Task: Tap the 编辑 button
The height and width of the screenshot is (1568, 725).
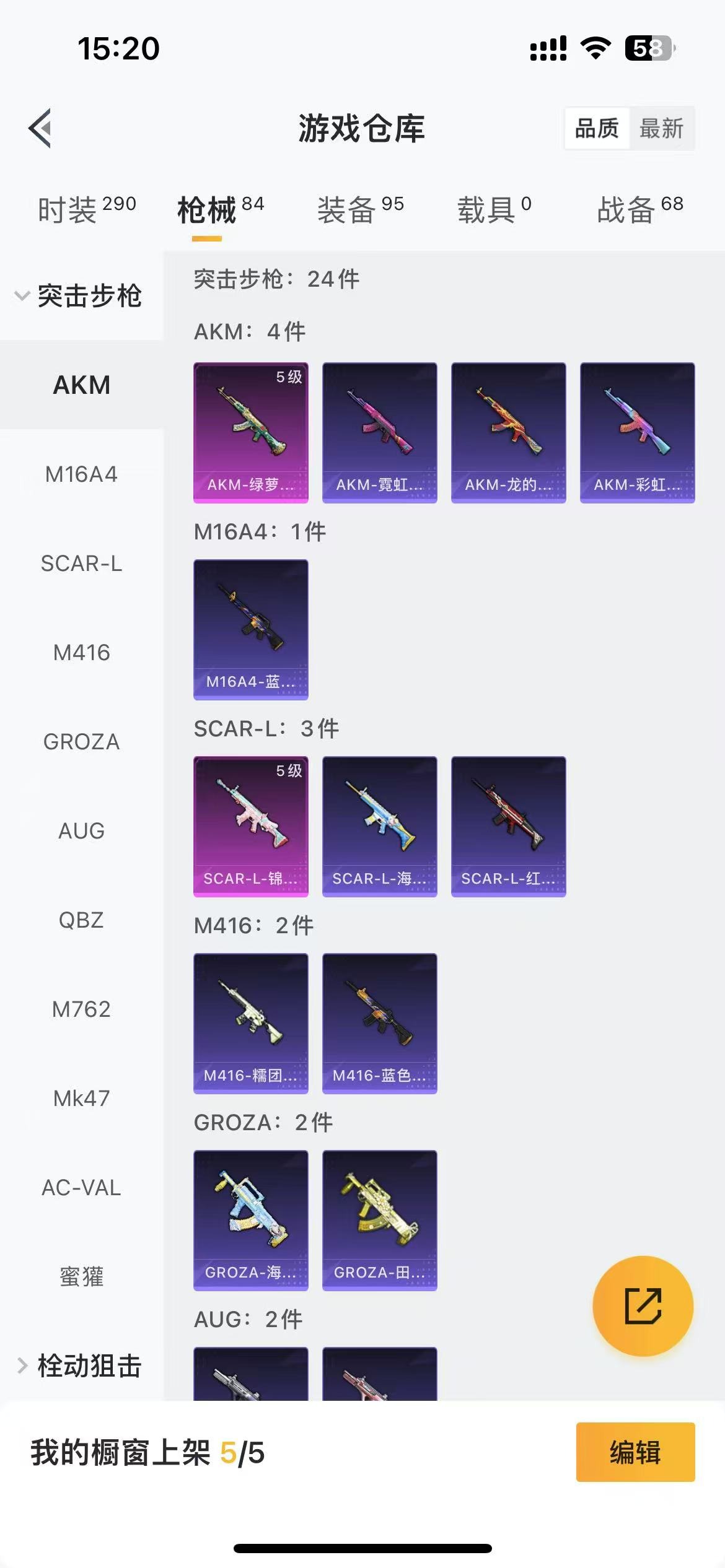Action: click(635, 1452)
